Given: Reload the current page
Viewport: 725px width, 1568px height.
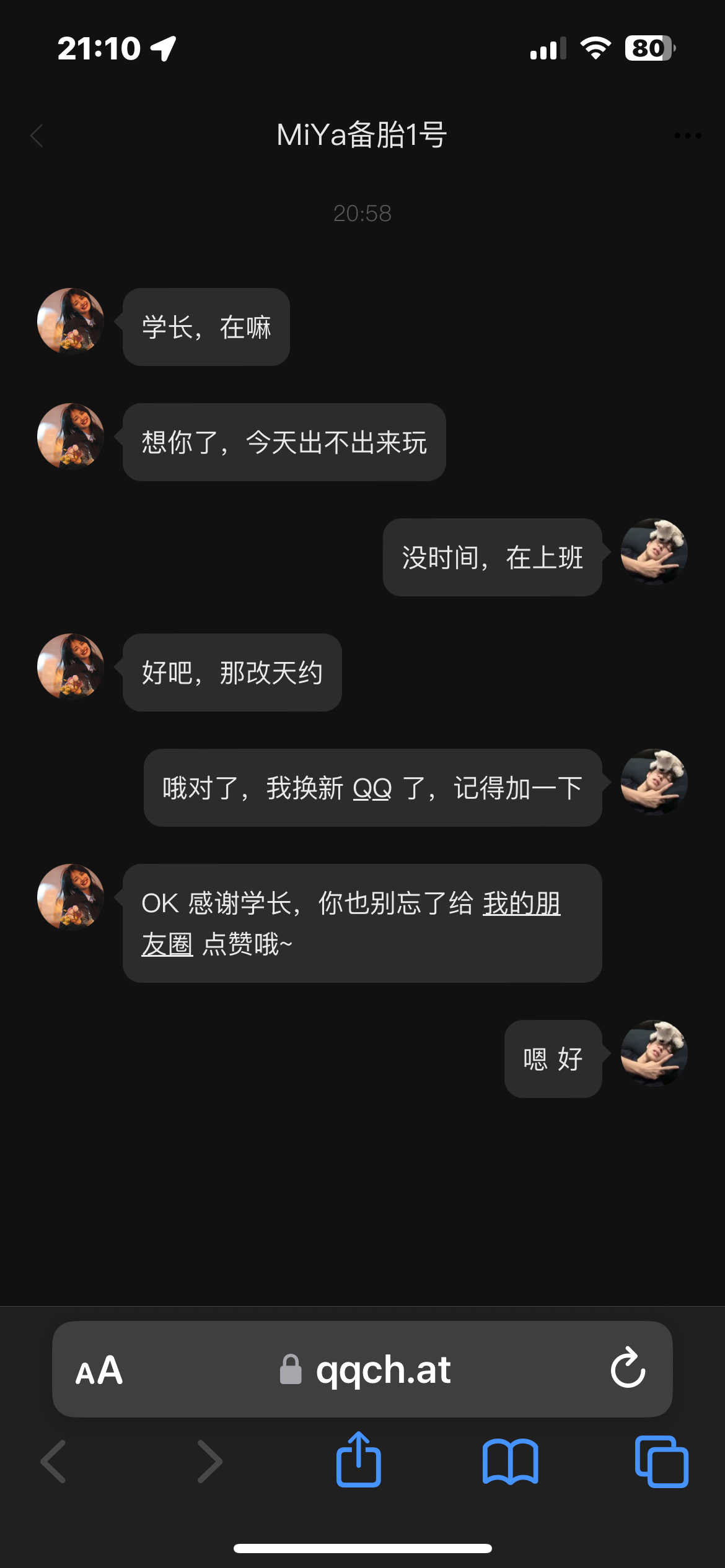Looking at the screenshot, I should click(628, 1369).
